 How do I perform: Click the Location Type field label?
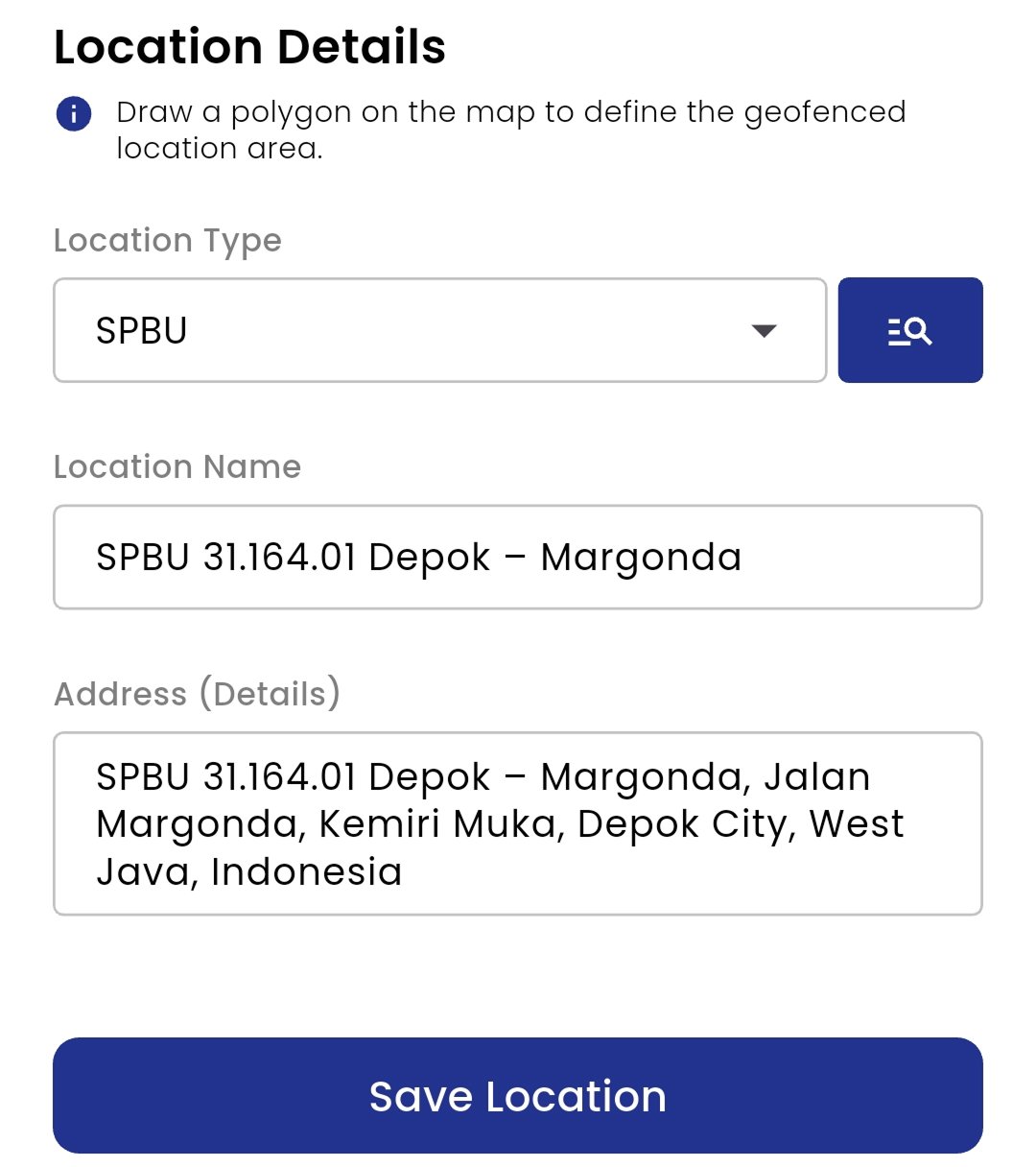[168, 240]
